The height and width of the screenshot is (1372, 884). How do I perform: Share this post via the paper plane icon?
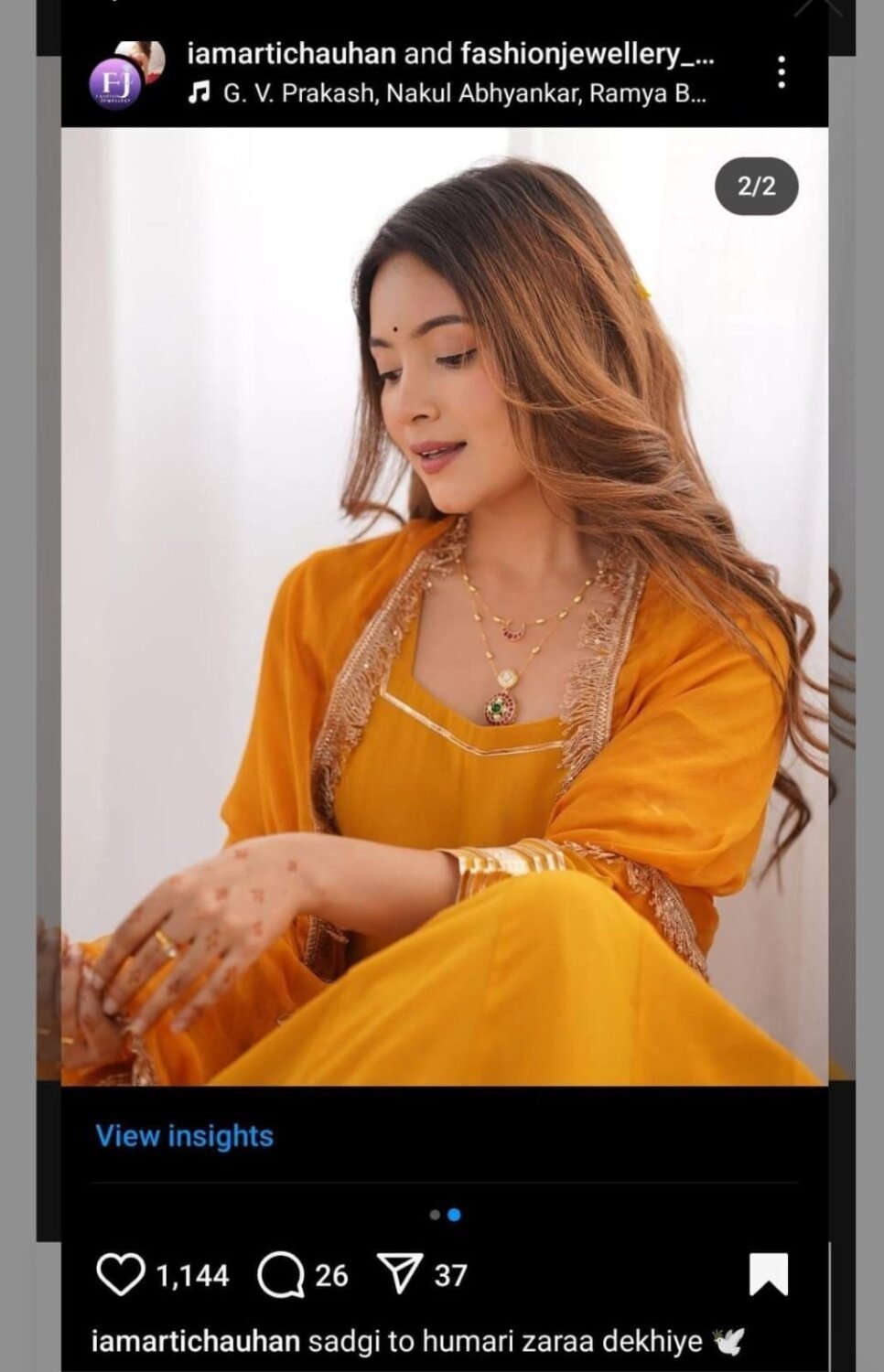click(400, 1274)
